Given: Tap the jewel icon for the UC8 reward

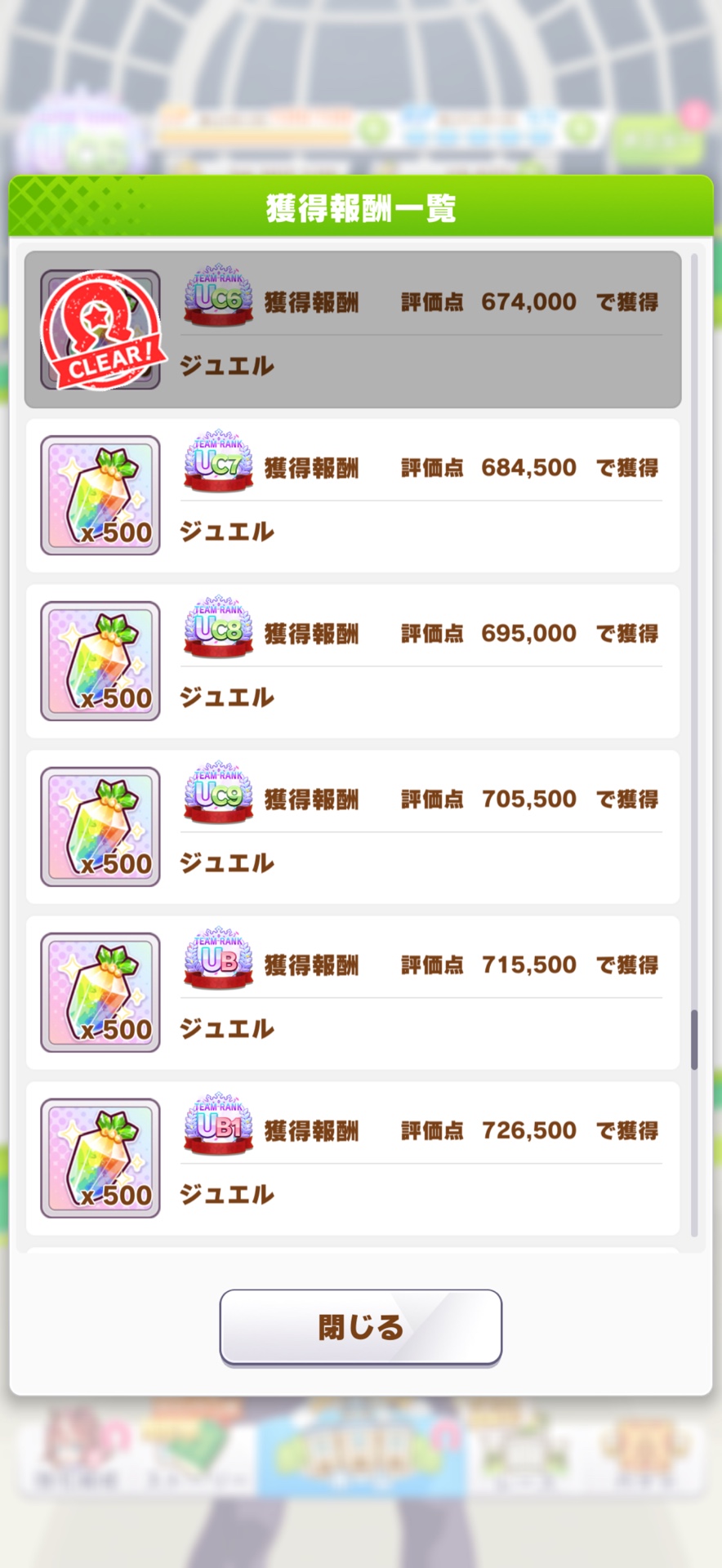Looking at the screenshot, I should pos(100,661).
